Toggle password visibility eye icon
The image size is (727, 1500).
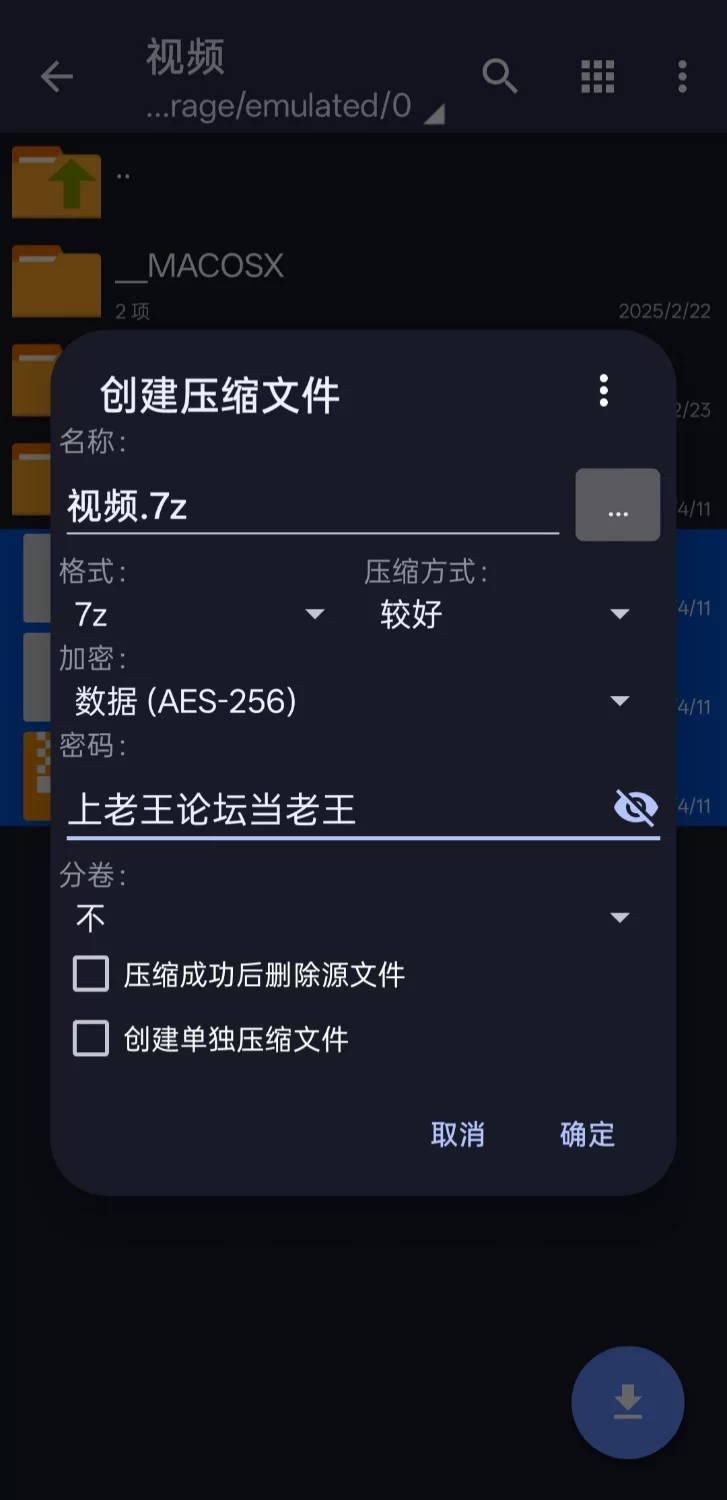pos(635,807)
